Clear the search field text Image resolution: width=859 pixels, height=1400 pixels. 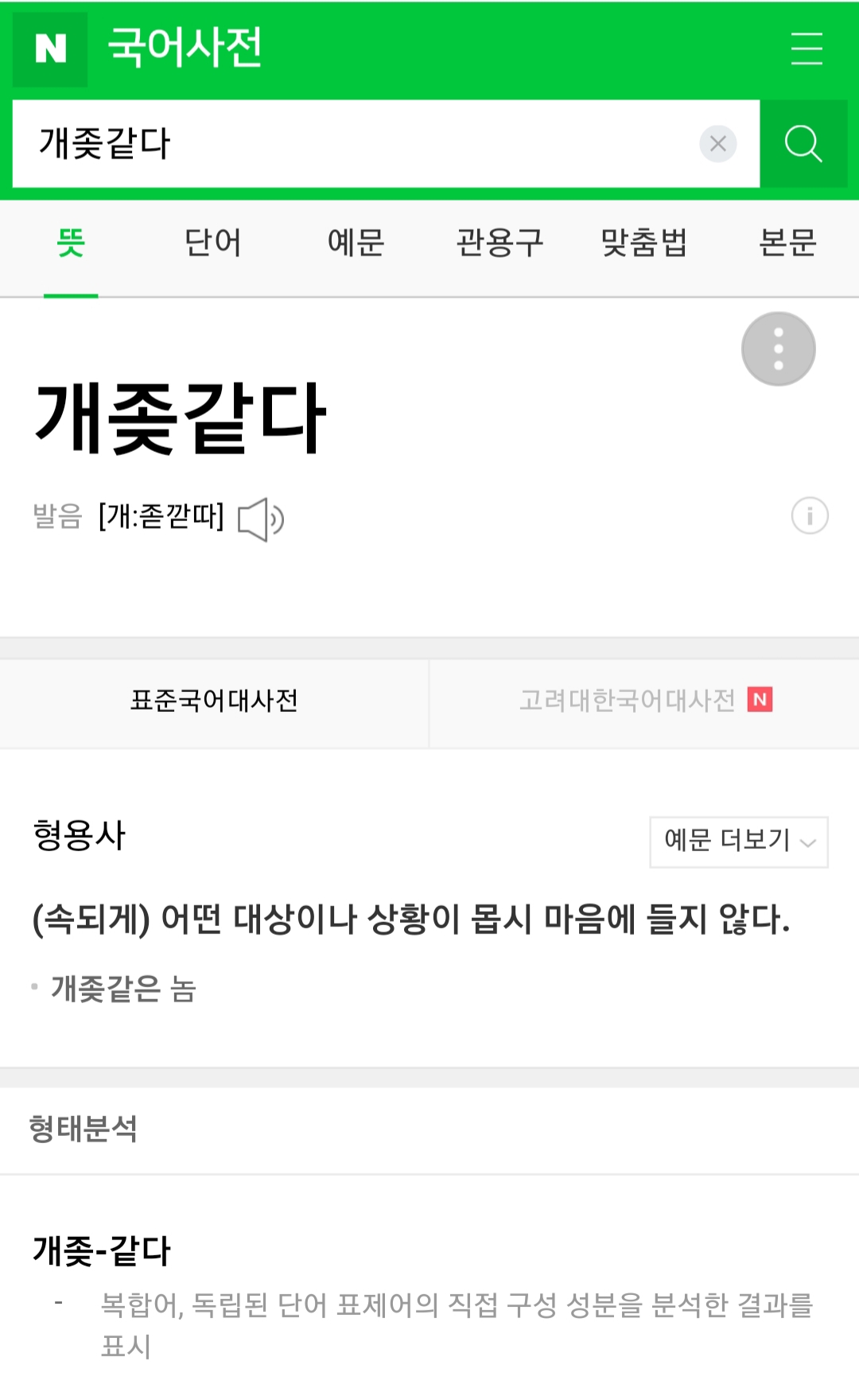coord(717,144)
